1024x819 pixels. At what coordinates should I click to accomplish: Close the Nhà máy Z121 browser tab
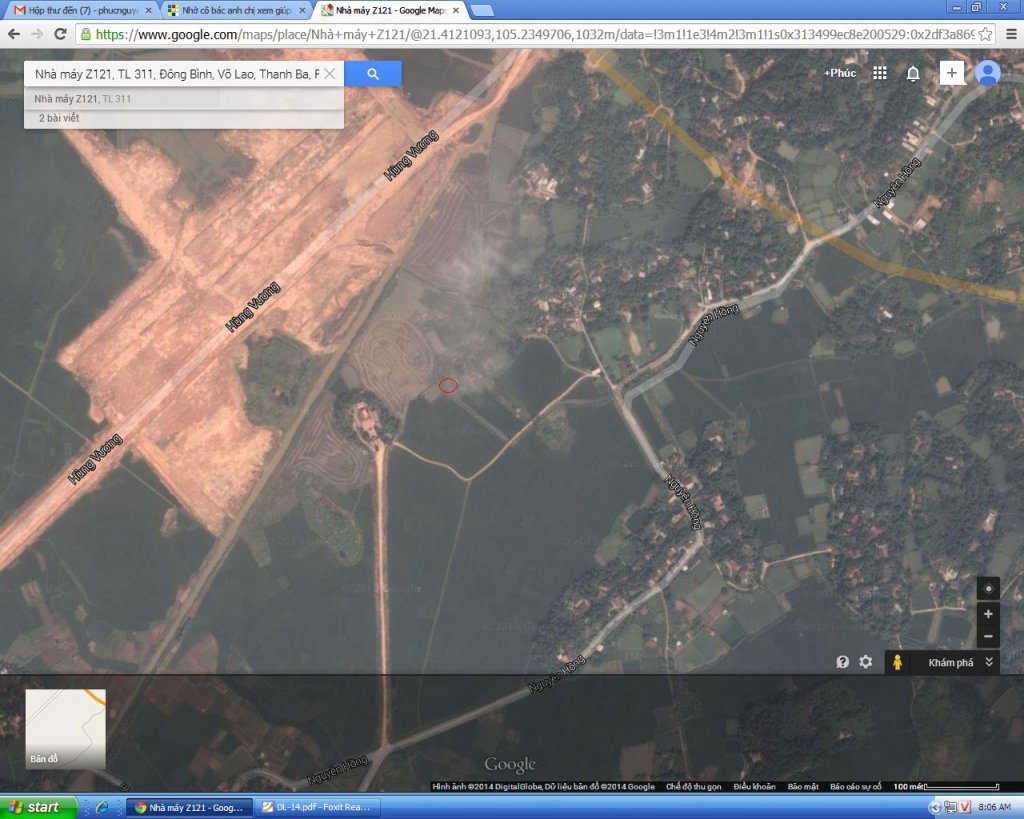click(455, 10)
